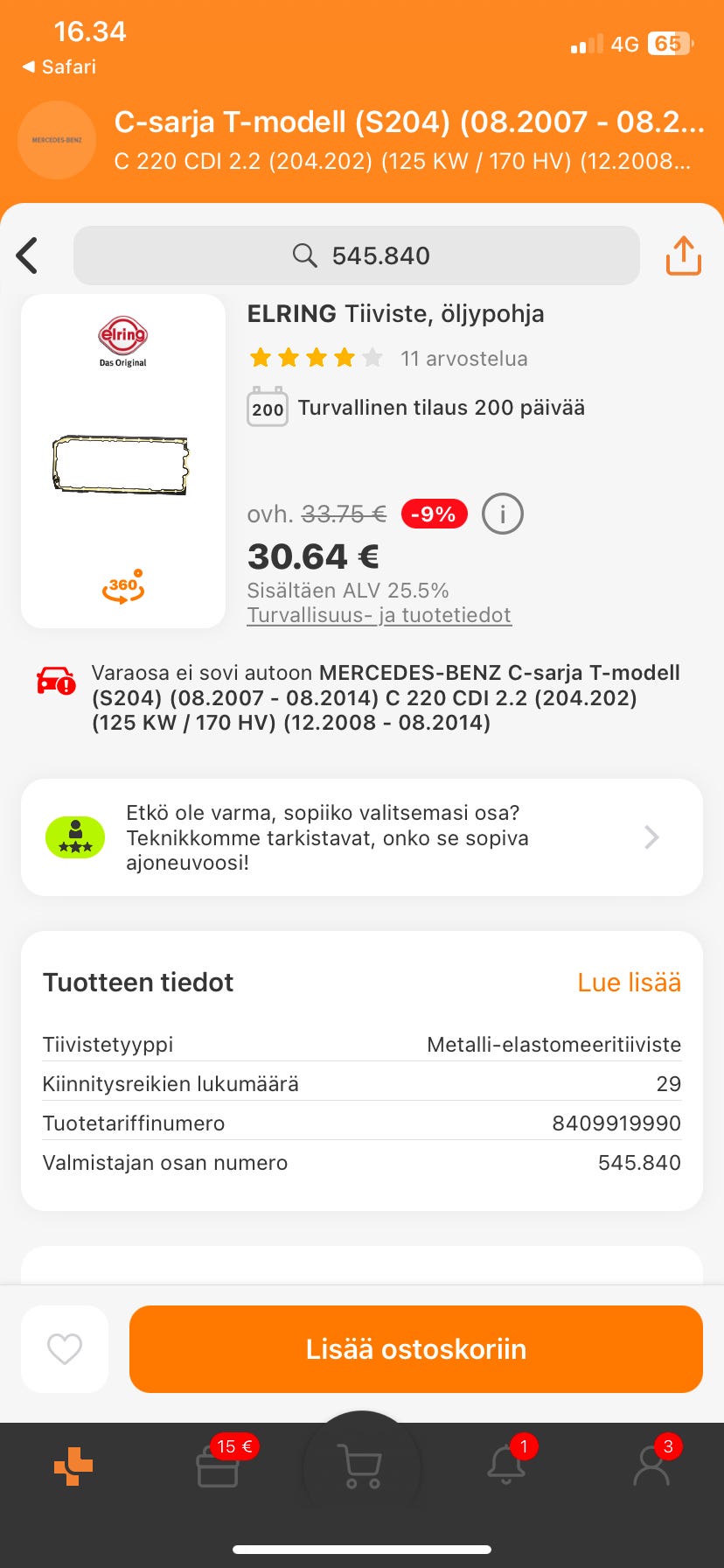The image size is (724, 1568).
Task: Rotate product with the 360 view icon
Action: point(122,584)
